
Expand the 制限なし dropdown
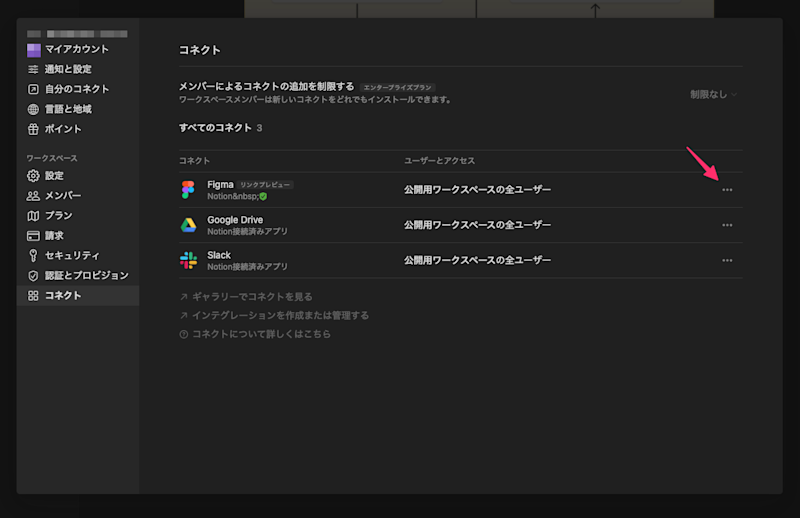click(714, 94)
